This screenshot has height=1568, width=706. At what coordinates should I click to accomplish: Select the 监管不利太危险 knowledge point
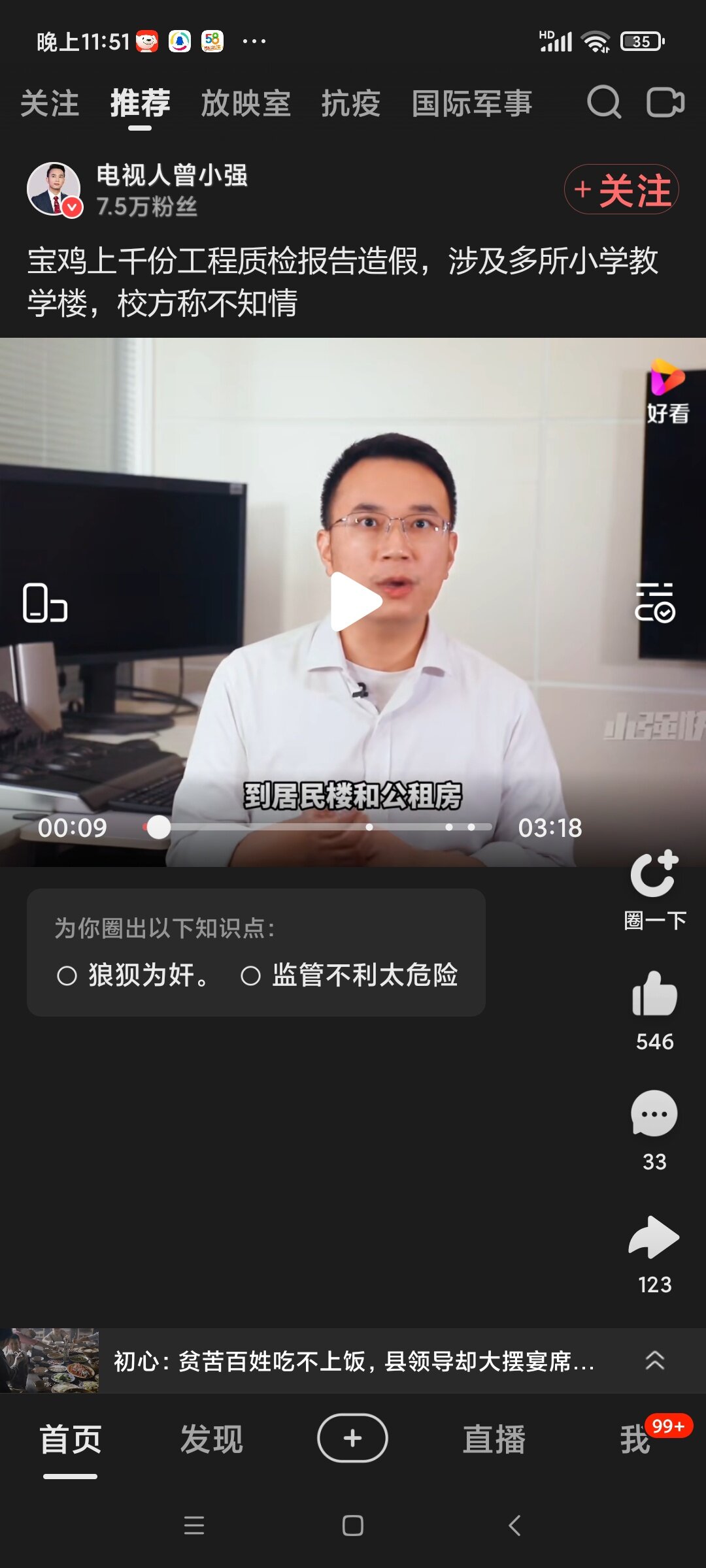350,975
